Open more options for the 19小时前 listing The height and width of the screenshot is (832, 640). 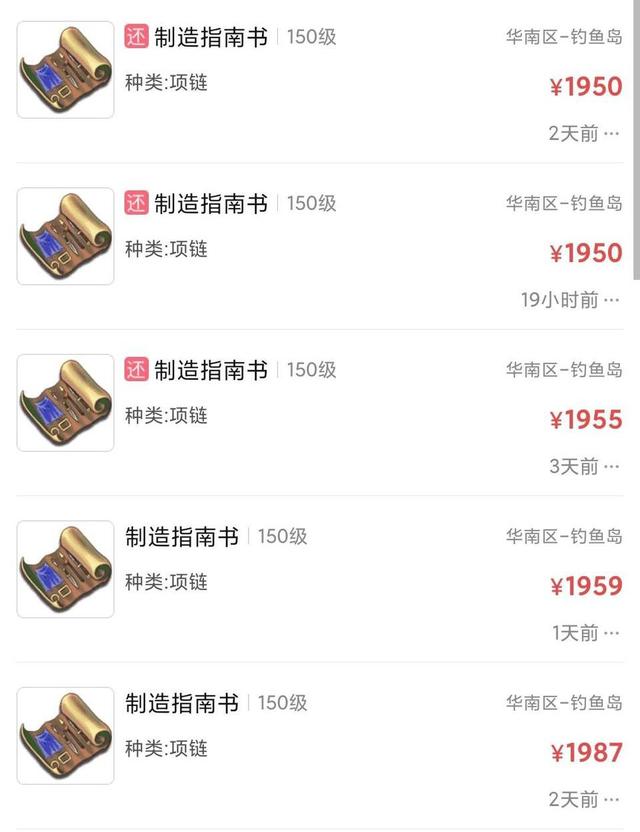coord(612,300)
